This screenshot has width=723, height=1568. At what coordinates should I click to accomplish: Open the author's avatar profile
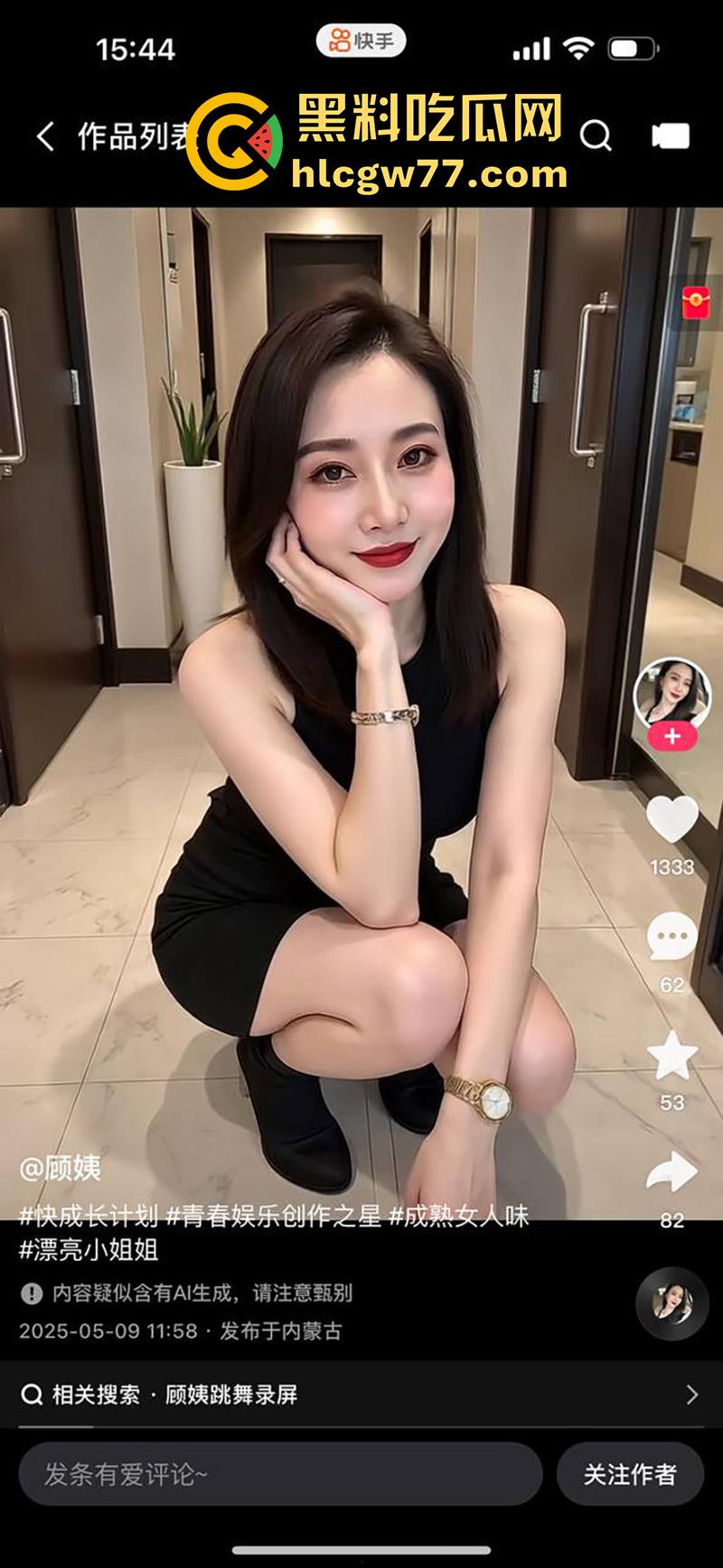671,694
